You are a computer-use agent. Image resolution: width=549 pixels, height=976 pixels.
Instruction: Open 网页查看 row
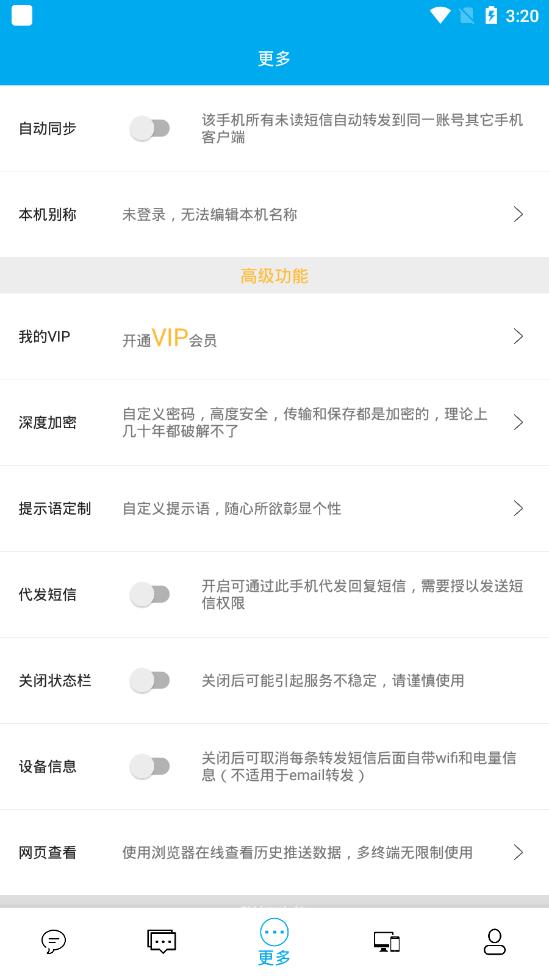274,852
